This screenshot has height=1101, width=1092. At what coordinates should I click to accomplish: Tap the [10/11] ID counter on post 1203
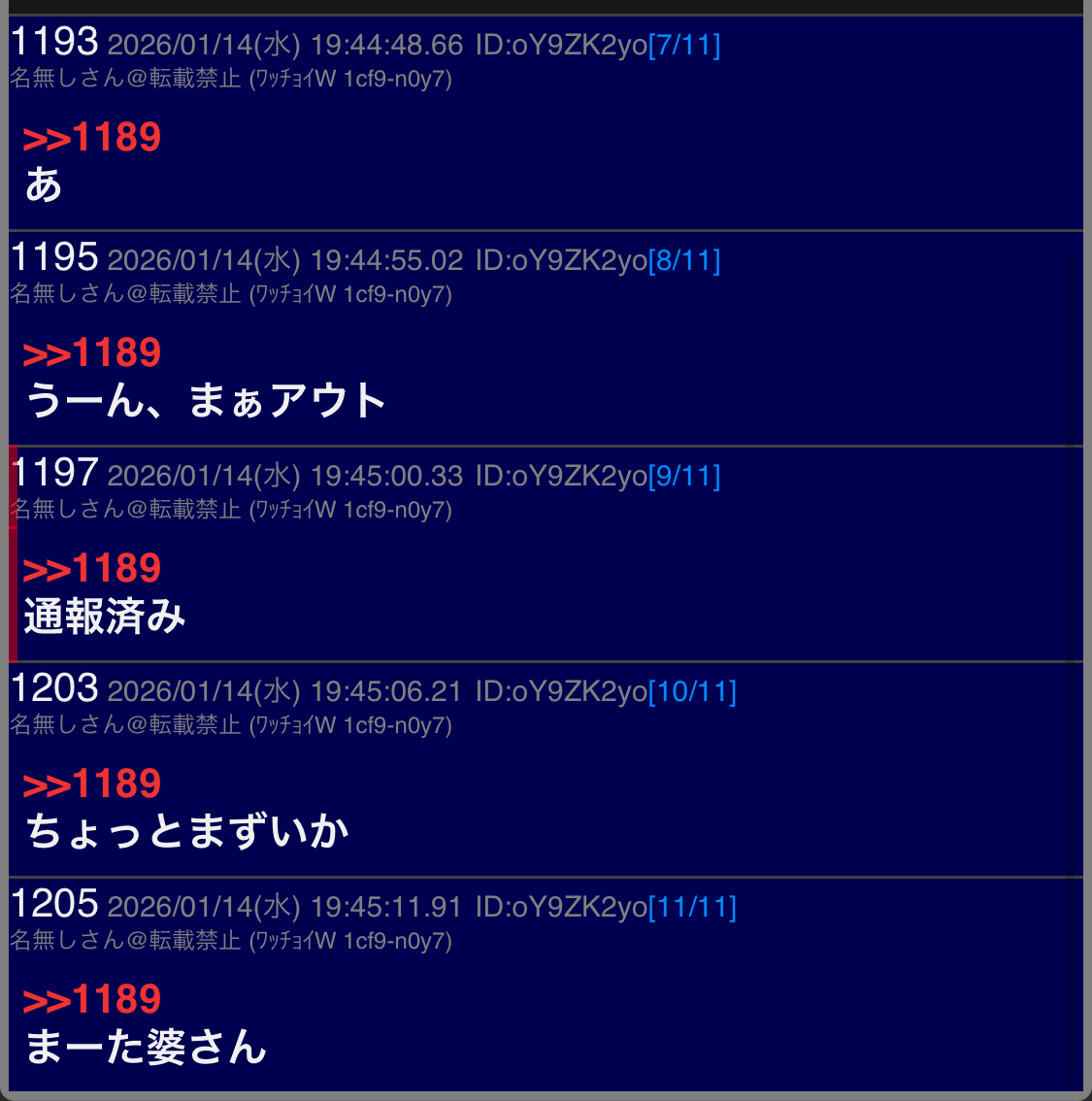(x=692, y=691)
